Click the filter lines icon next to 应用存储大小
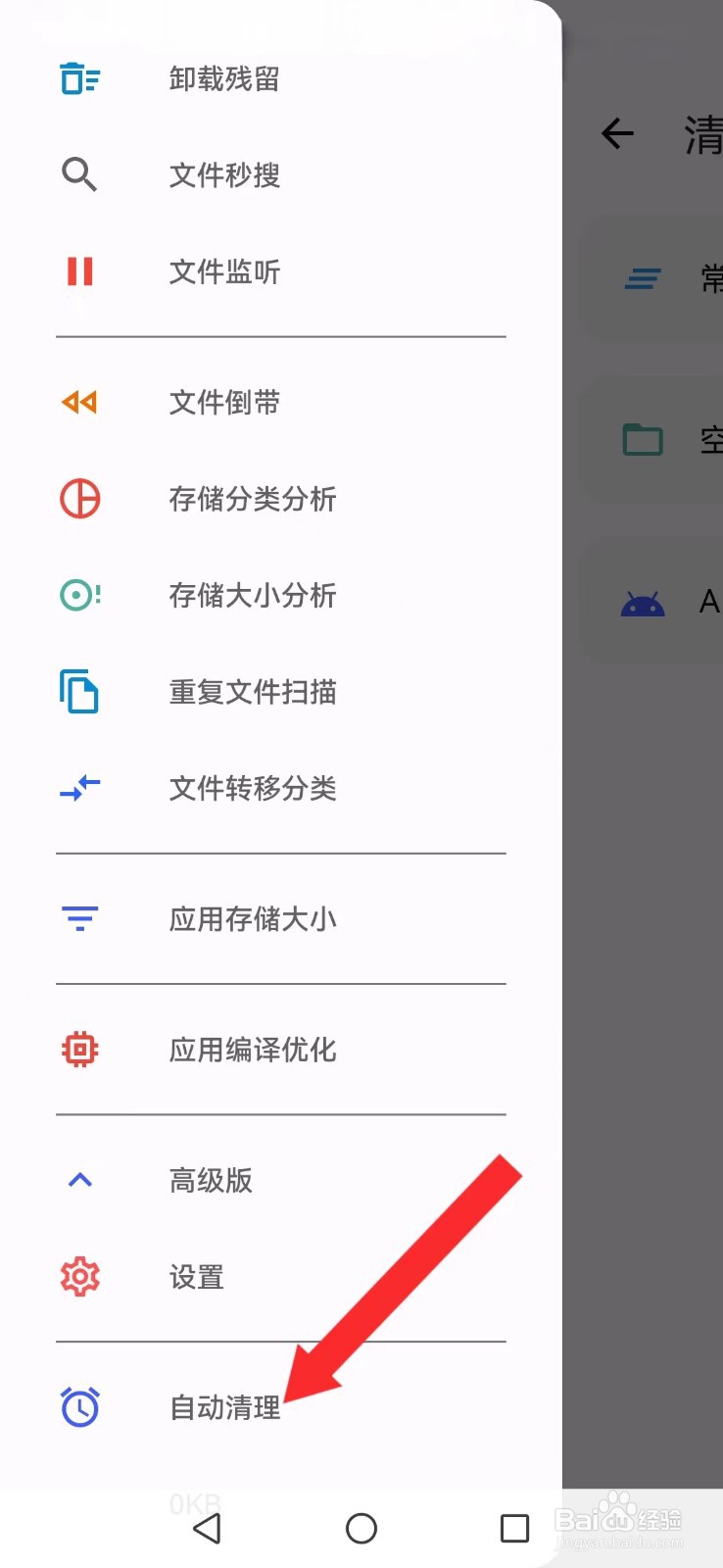 79,919
